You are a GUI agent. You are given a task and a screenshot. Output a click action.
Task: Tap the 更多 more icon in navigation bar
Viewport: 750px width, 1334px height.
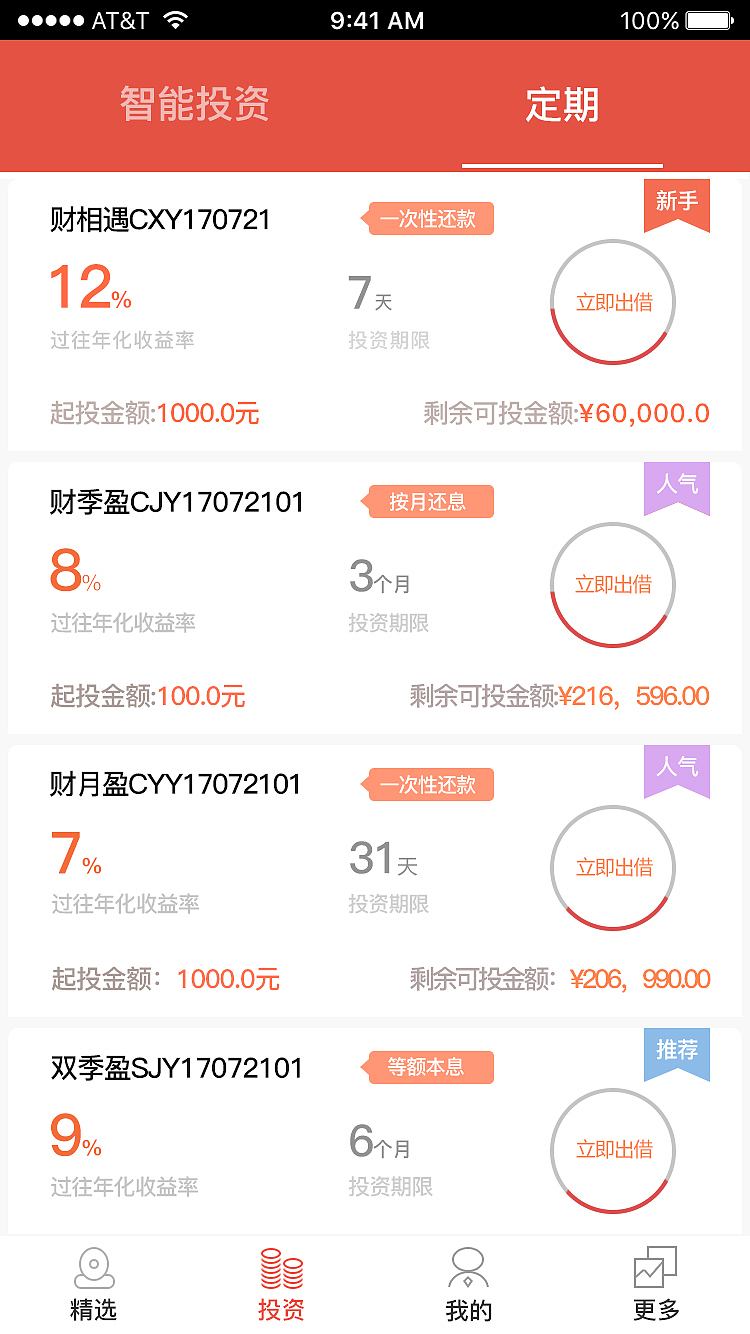(x=656, y=1271)
